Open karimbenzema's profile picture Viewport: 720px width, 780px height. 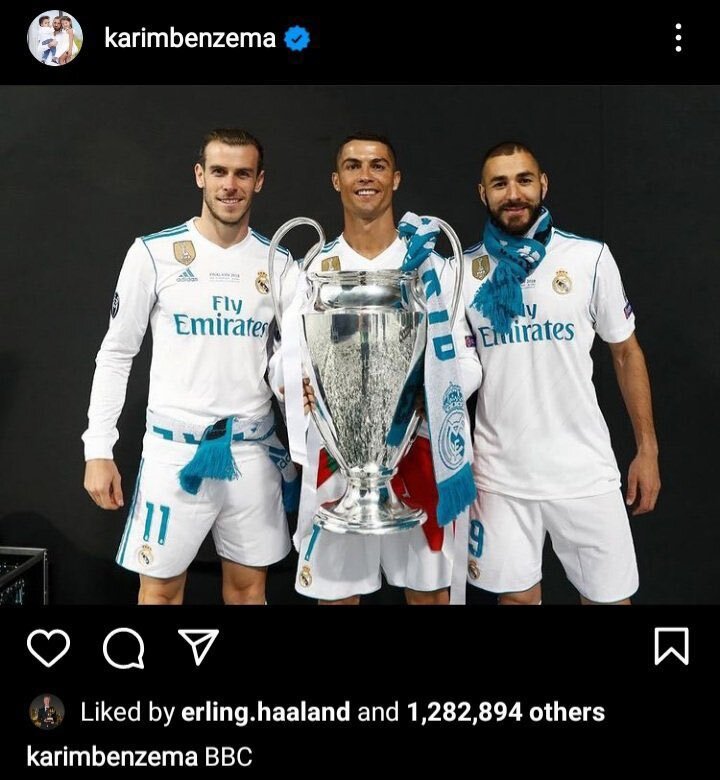coord(54,38)
